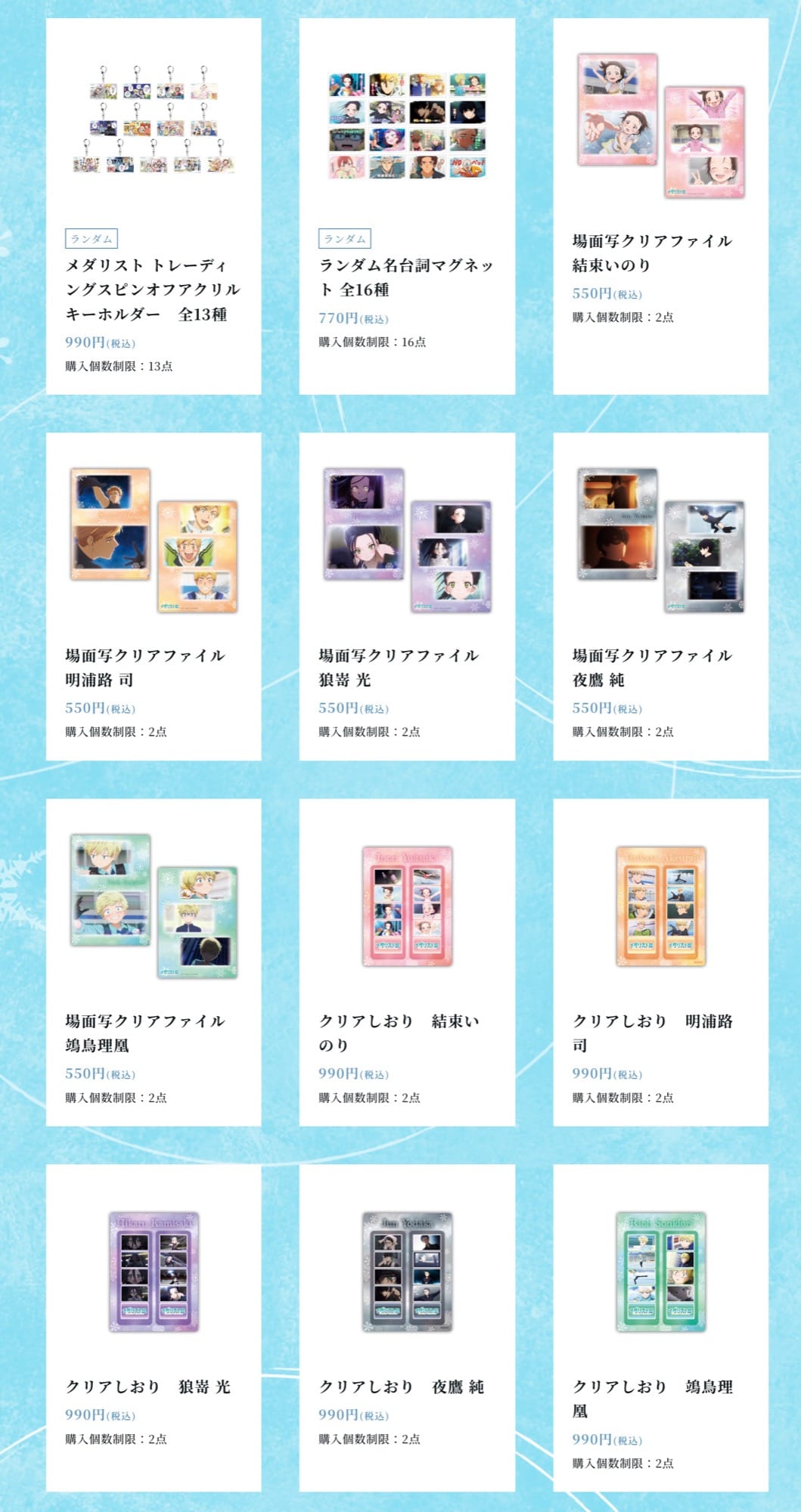The image size is (801, 1512).
Task: View 場面写クリアファイル 夜鷹 純 product
Action: [x=660, y=596]
